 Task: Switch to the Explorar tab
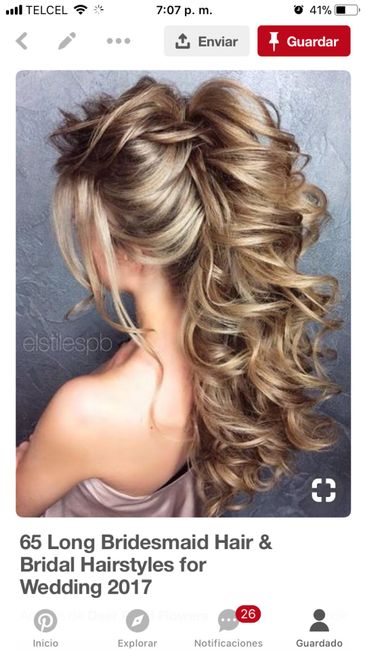(137, 628)
